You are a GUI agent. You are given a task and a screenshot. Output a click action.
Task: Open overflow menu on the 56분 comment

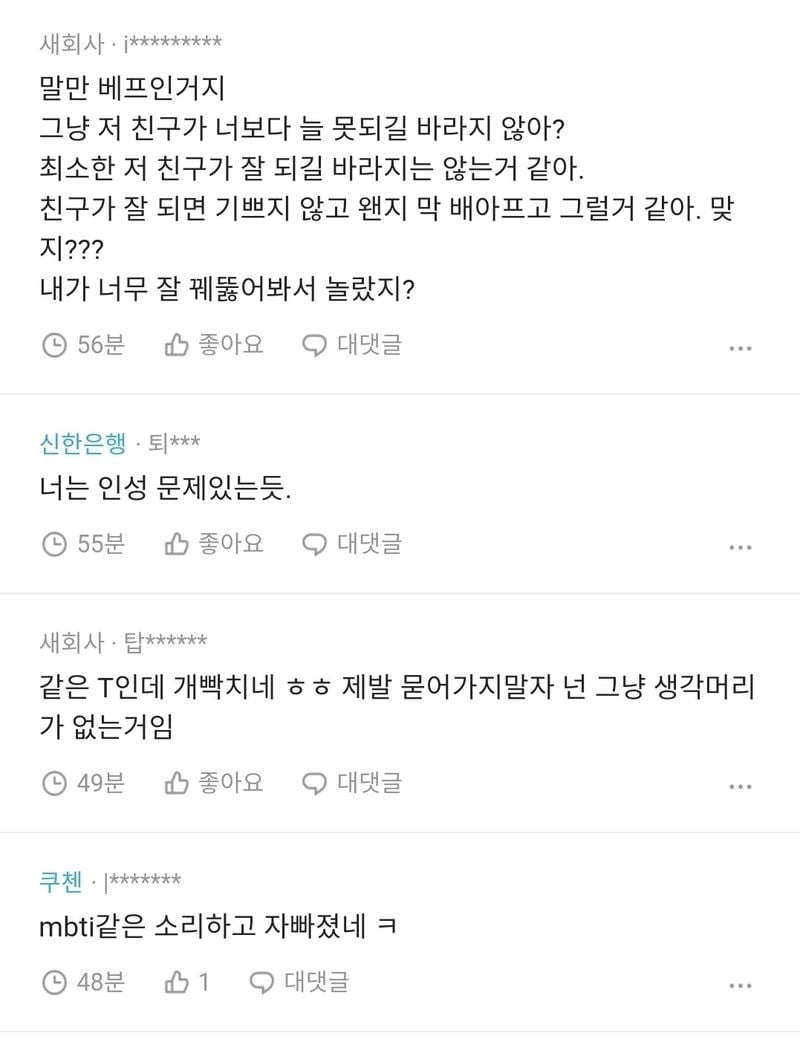click(x=740, y=348)
